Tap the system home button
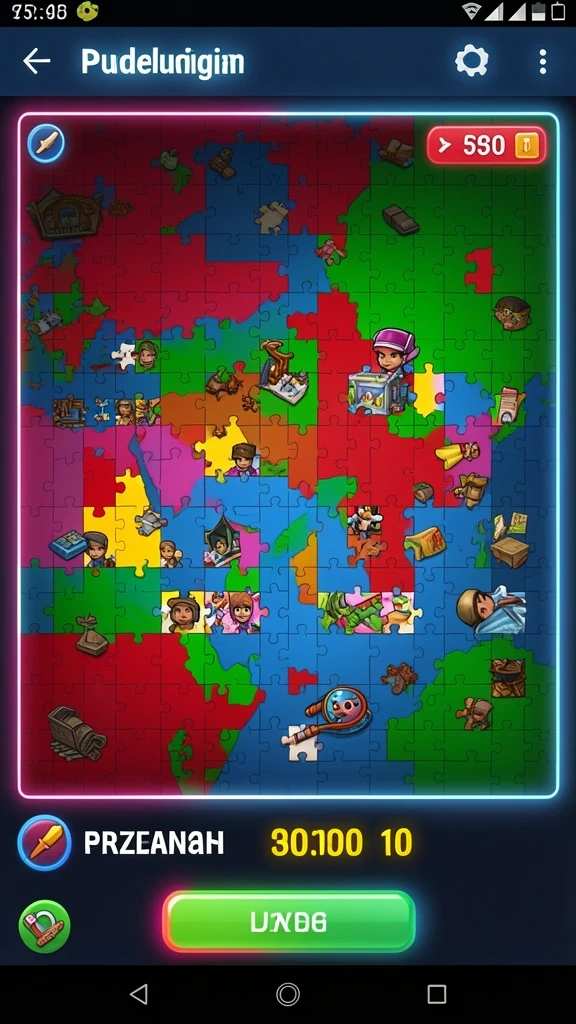The width and height of the screenshot is (576, 1024). click(x=288, y=994)
